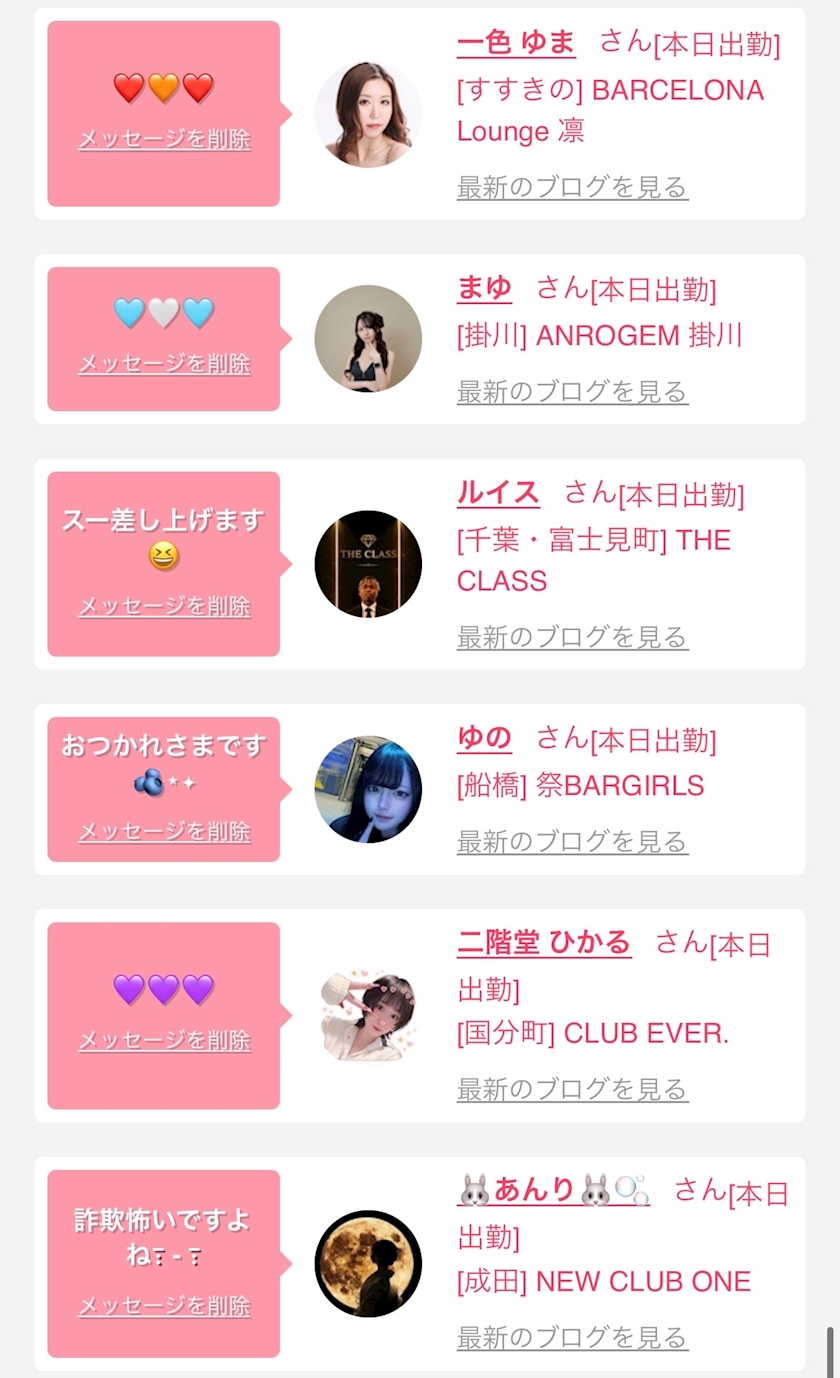Delete the 詐欺怖いですよね message to あんり
This screenshot has height=1378, width=840.
pyautogui.click(x=164, y=1306)
